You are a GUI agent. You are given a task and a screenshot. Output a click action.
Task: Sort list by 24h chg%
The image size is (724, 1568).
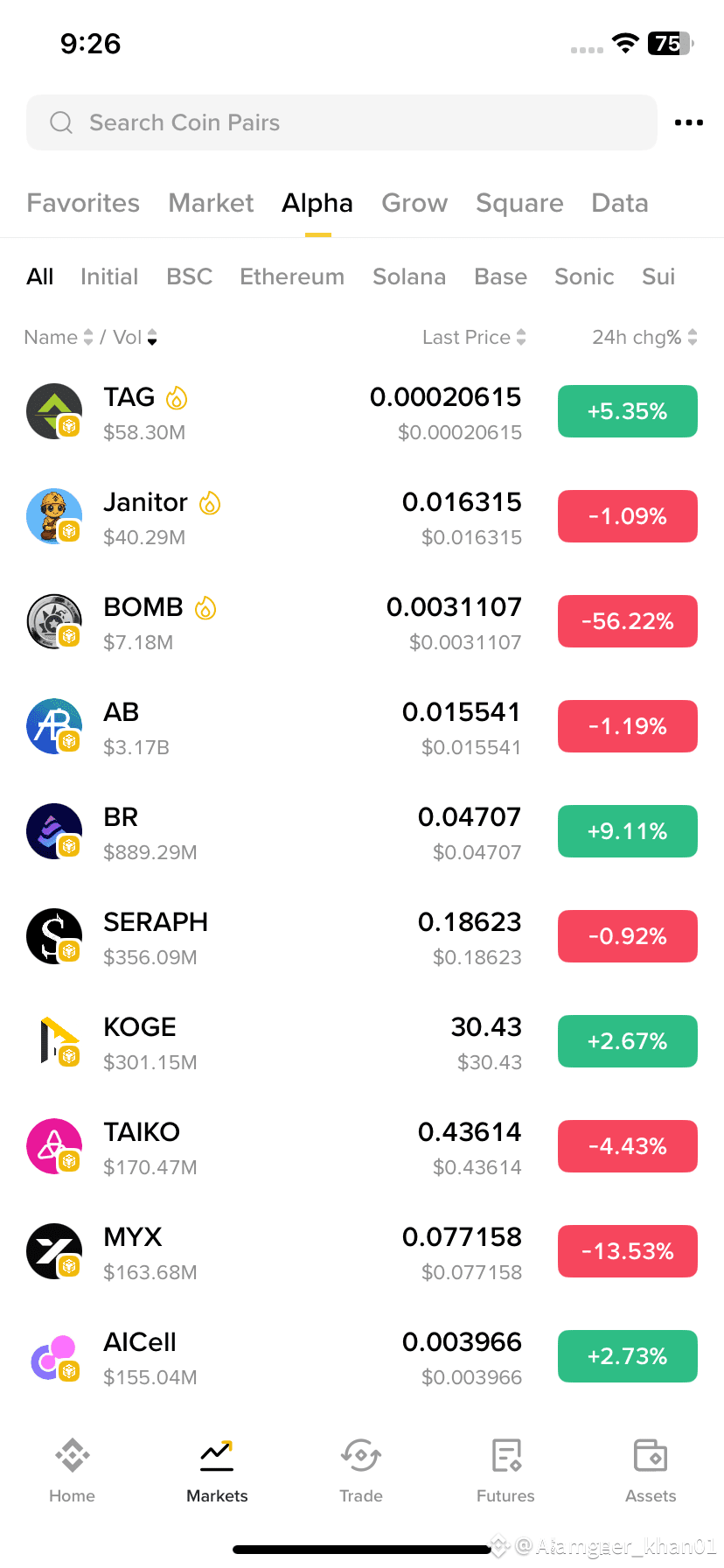point(644,337)
